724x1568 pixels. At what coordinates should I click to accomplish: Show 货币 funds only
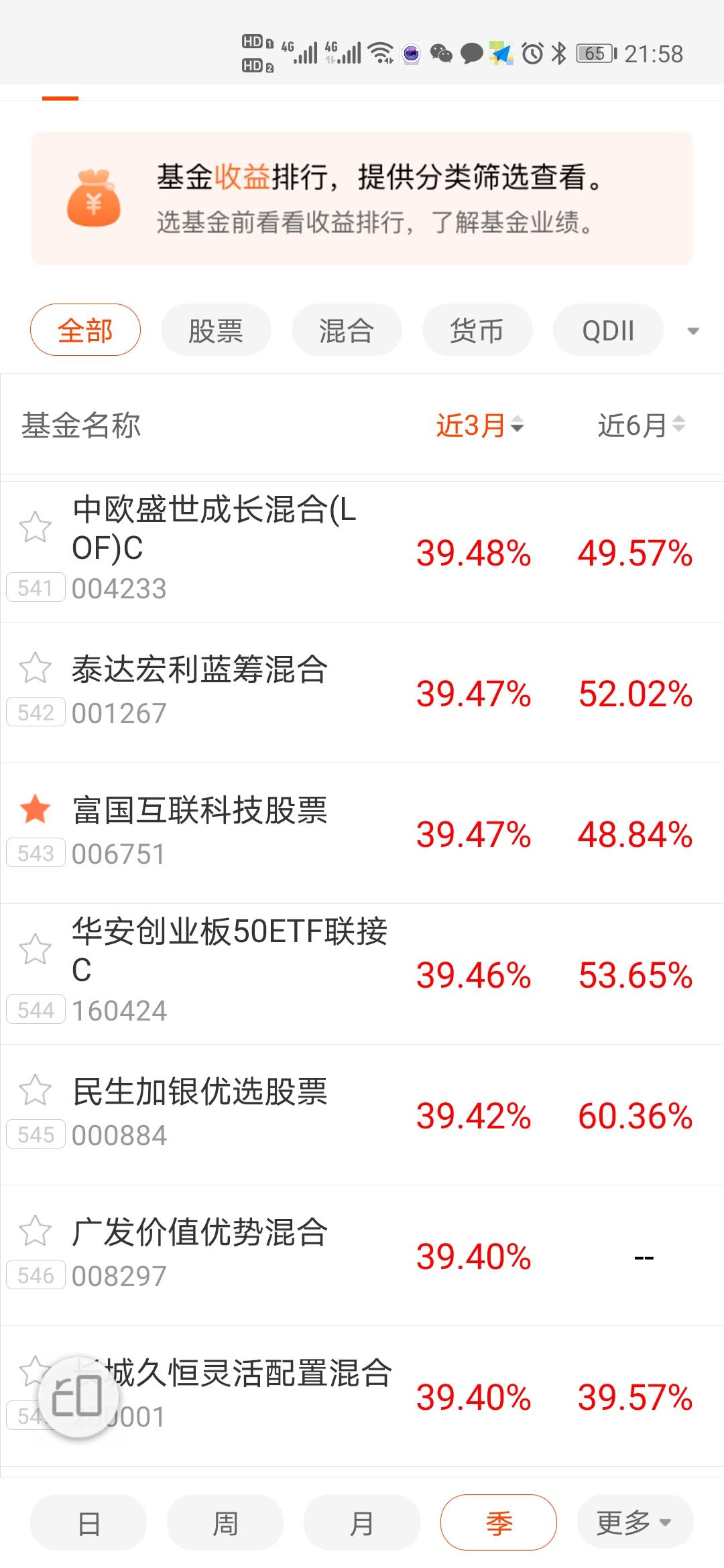[477, 330]
